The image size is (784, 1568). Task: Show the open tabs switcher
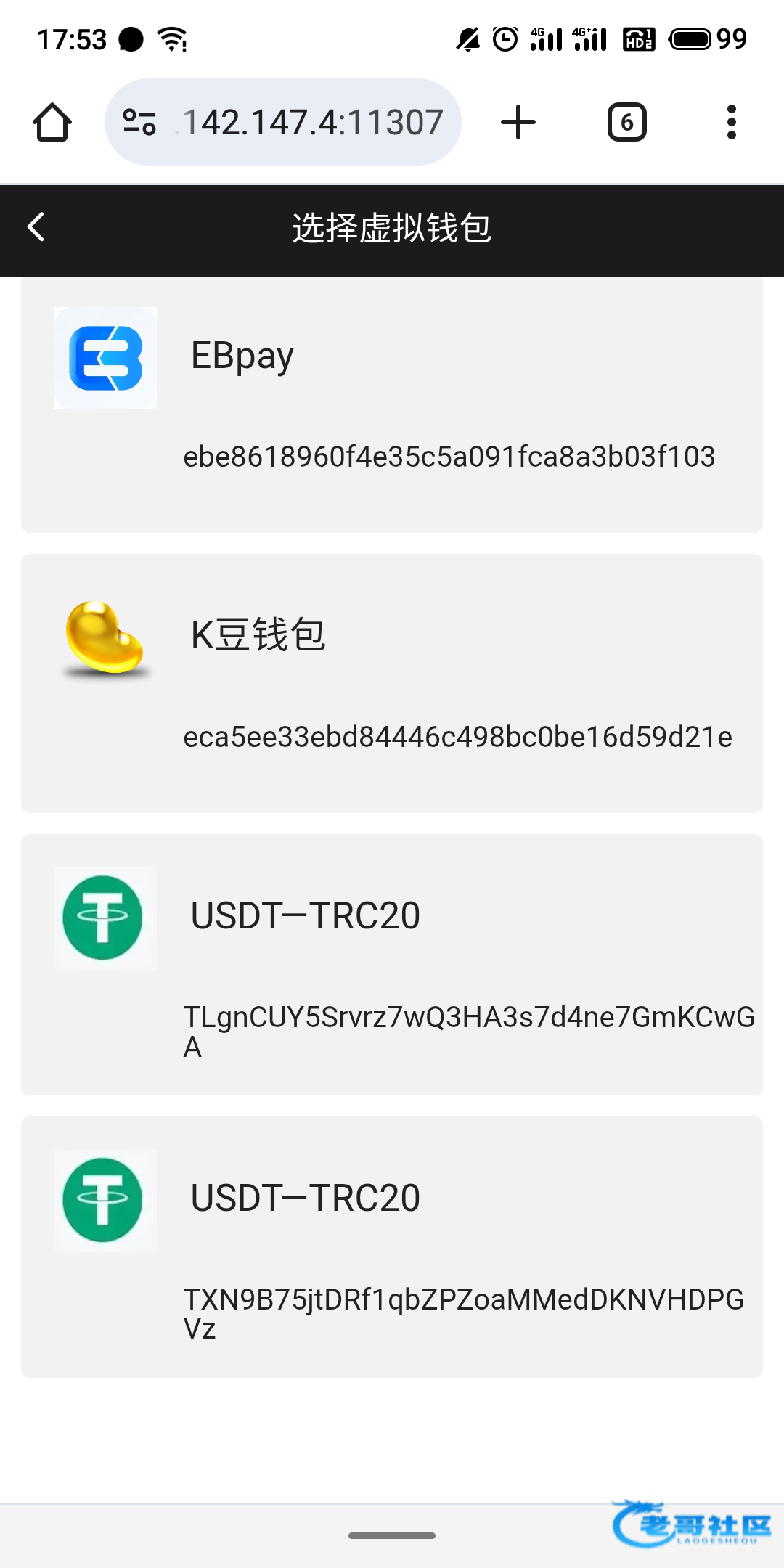click(x=626, y=122)
